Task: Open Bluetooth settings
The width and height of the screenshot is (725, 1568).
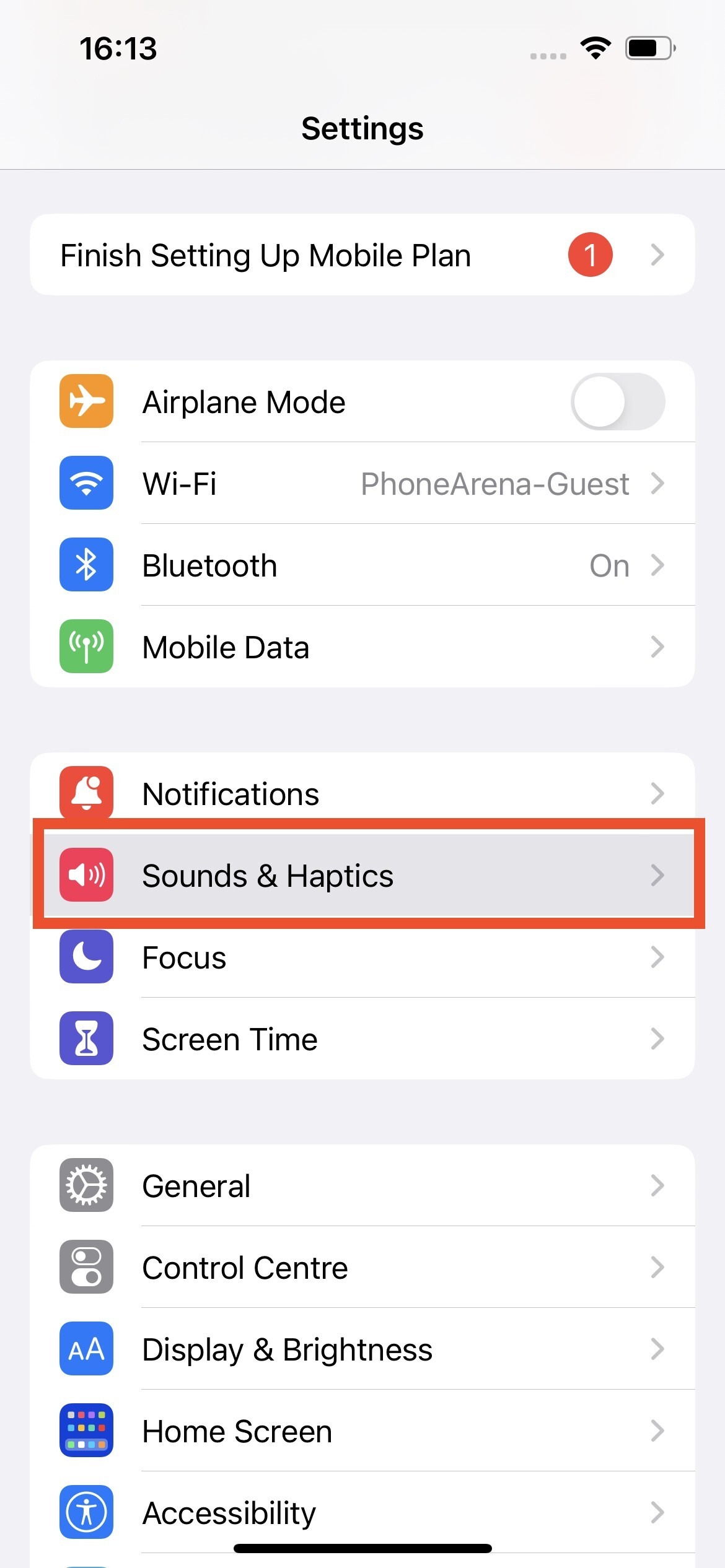Action: point(362,565)
